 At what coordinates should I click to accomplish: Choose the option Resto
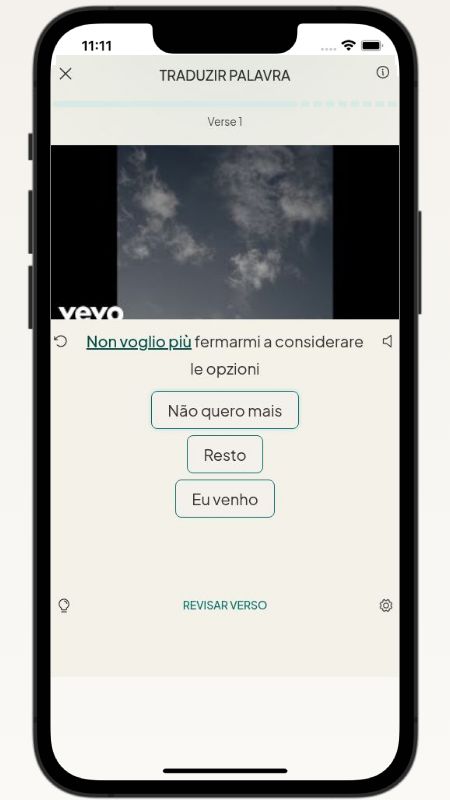[x=225, y=454]
